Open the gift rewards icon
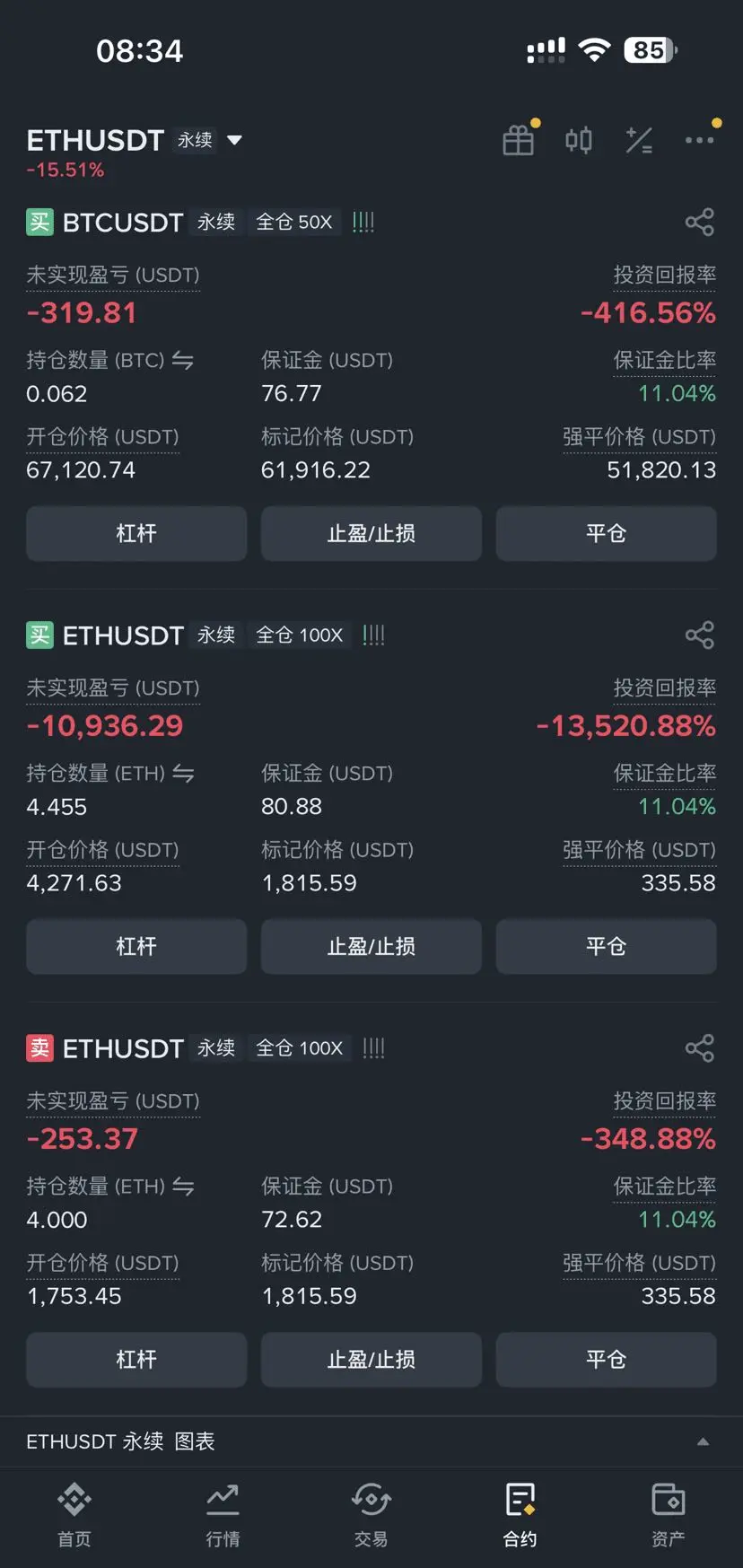 point(519,140)
